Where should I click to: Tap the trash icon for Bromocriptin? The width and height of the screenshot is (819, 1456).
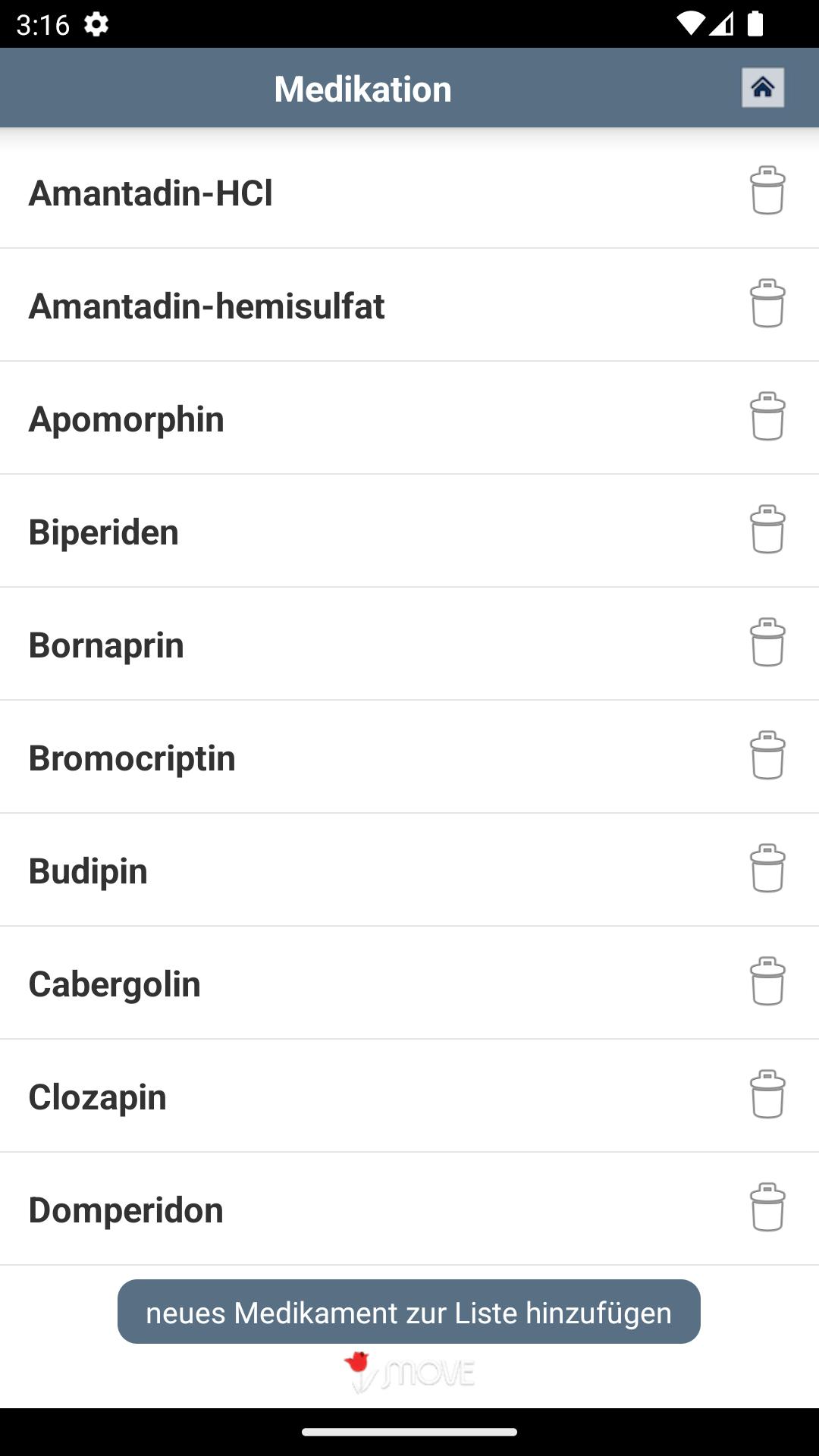(x=767, y=755)
